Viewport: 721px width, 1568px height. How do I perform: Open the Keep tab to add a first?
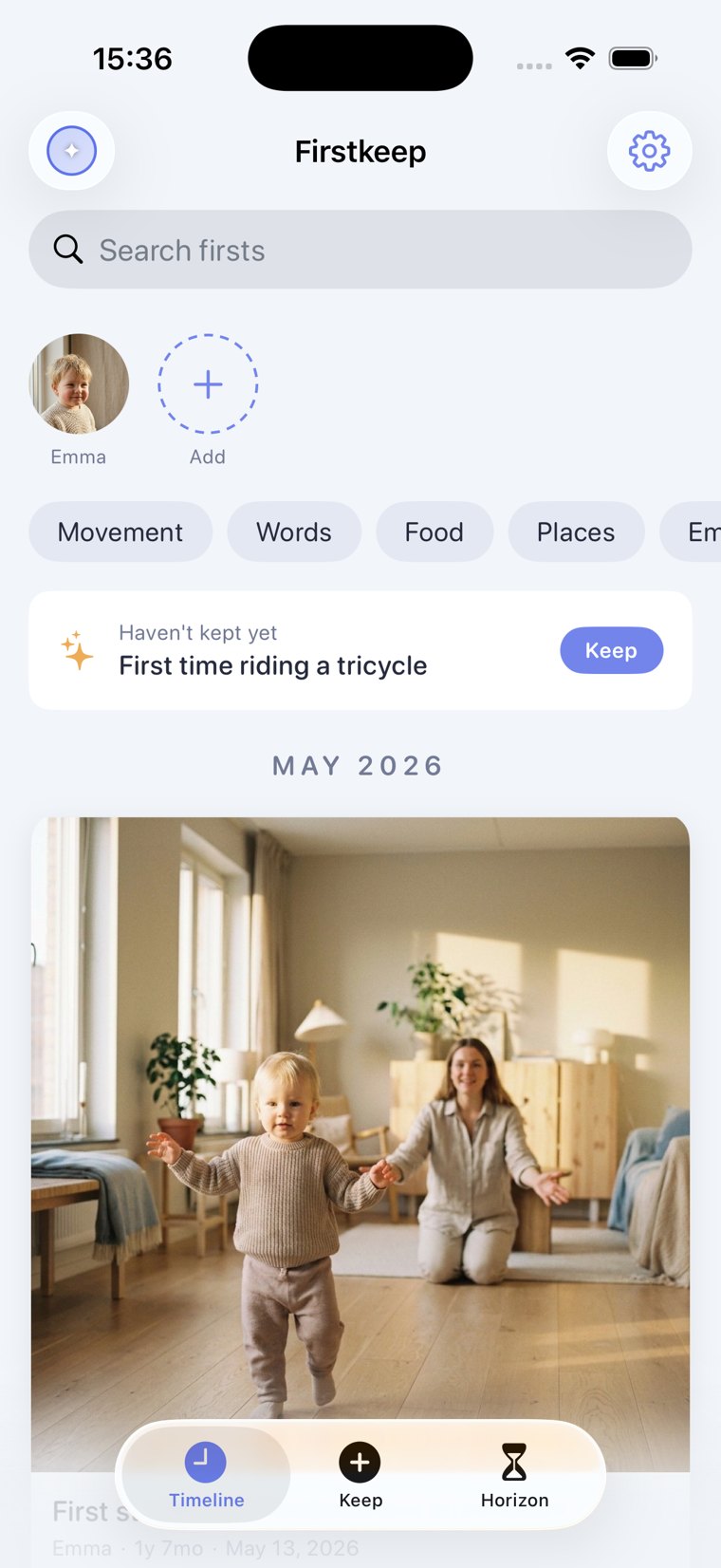(360, 1475)
